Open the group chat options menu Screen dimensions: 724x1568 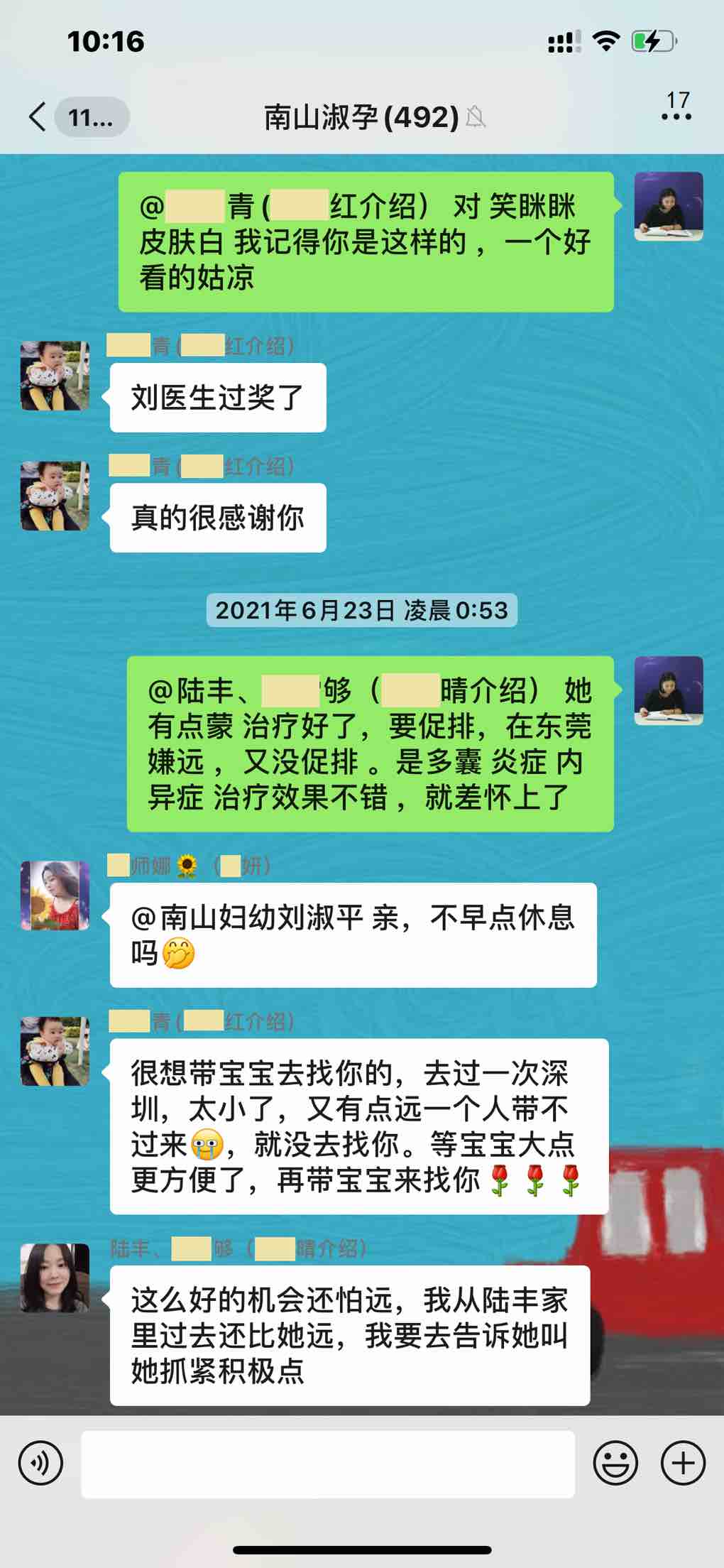tap(676, 116)
